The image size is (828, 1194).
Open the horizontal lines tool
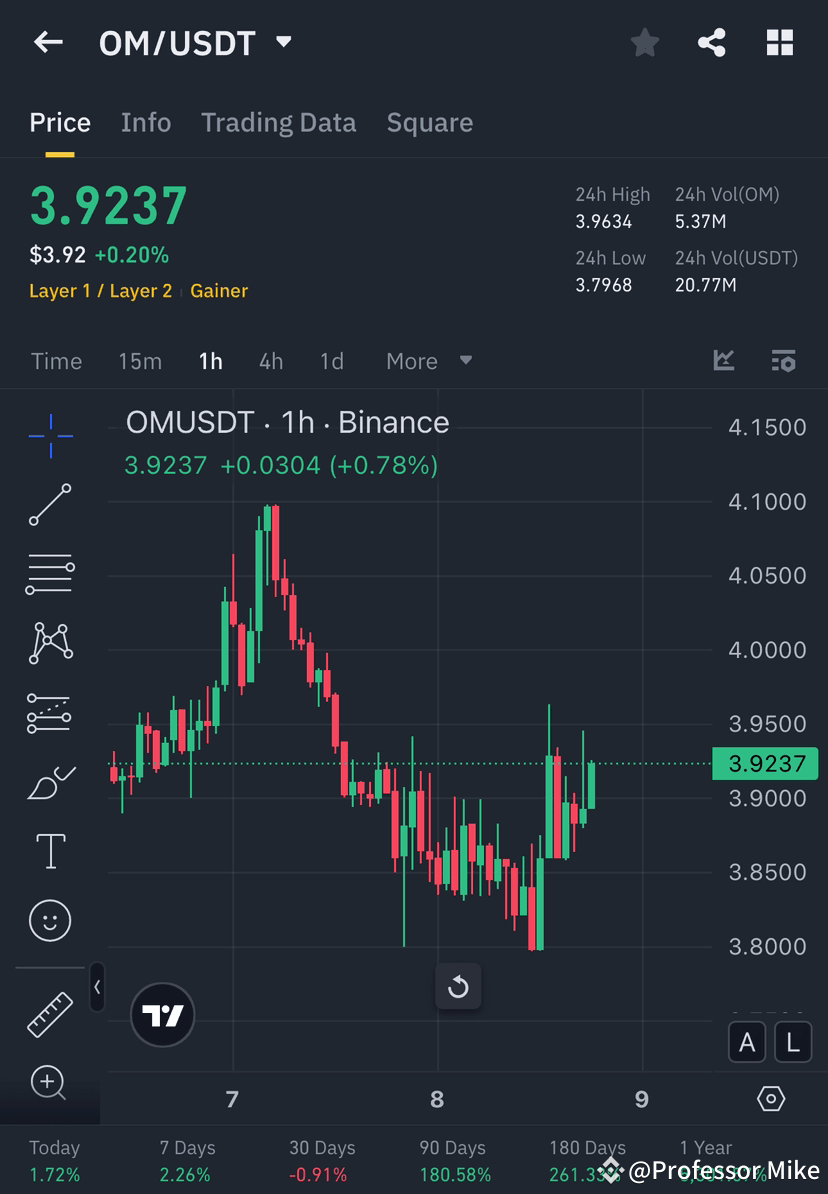click(50, 574)
